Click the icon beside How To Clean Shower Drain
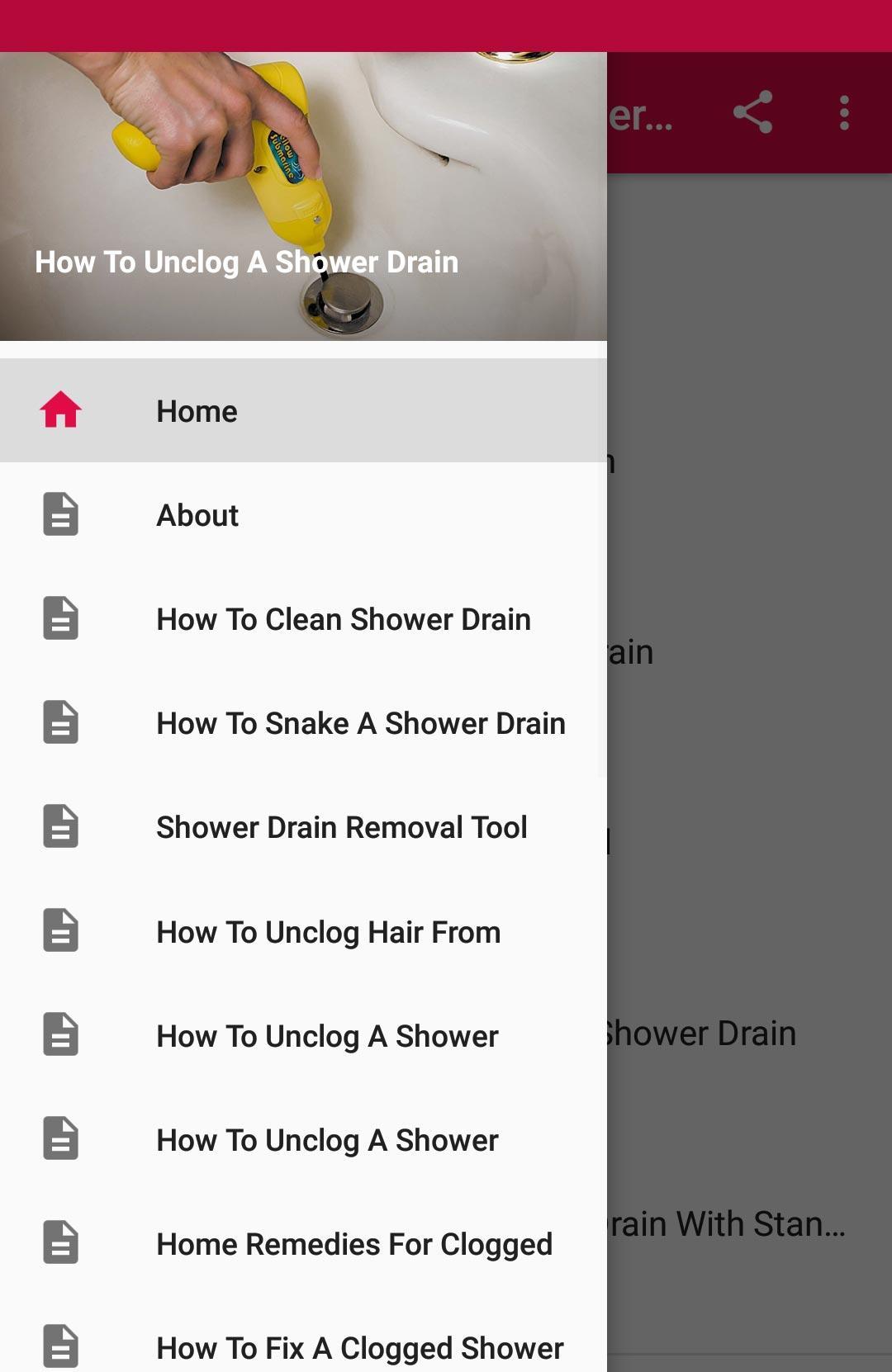The height and width of the screenshot is (1372, 892). click(x=59, y=619)
